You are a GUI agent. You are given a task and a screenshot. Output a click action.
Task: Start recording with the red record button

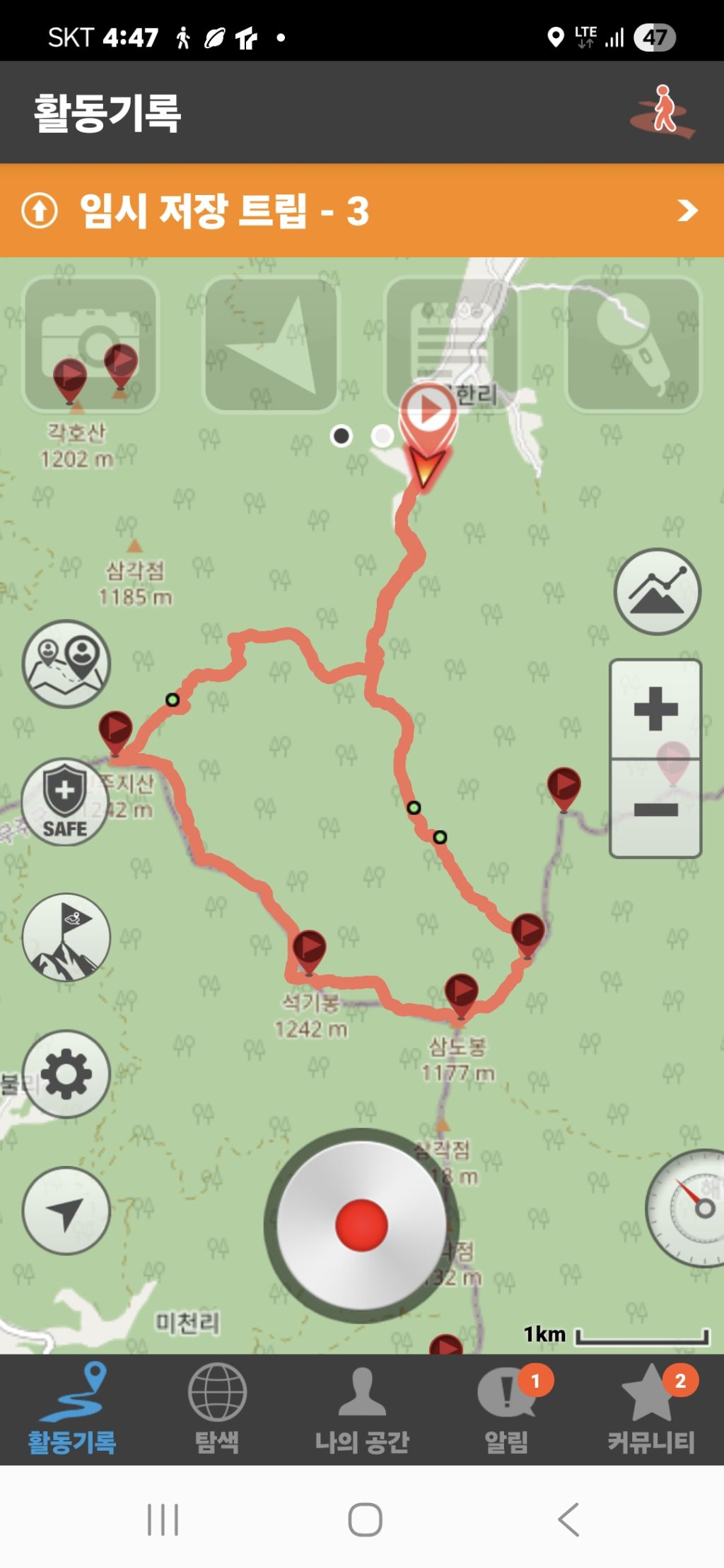click(x=361, y=1225)
